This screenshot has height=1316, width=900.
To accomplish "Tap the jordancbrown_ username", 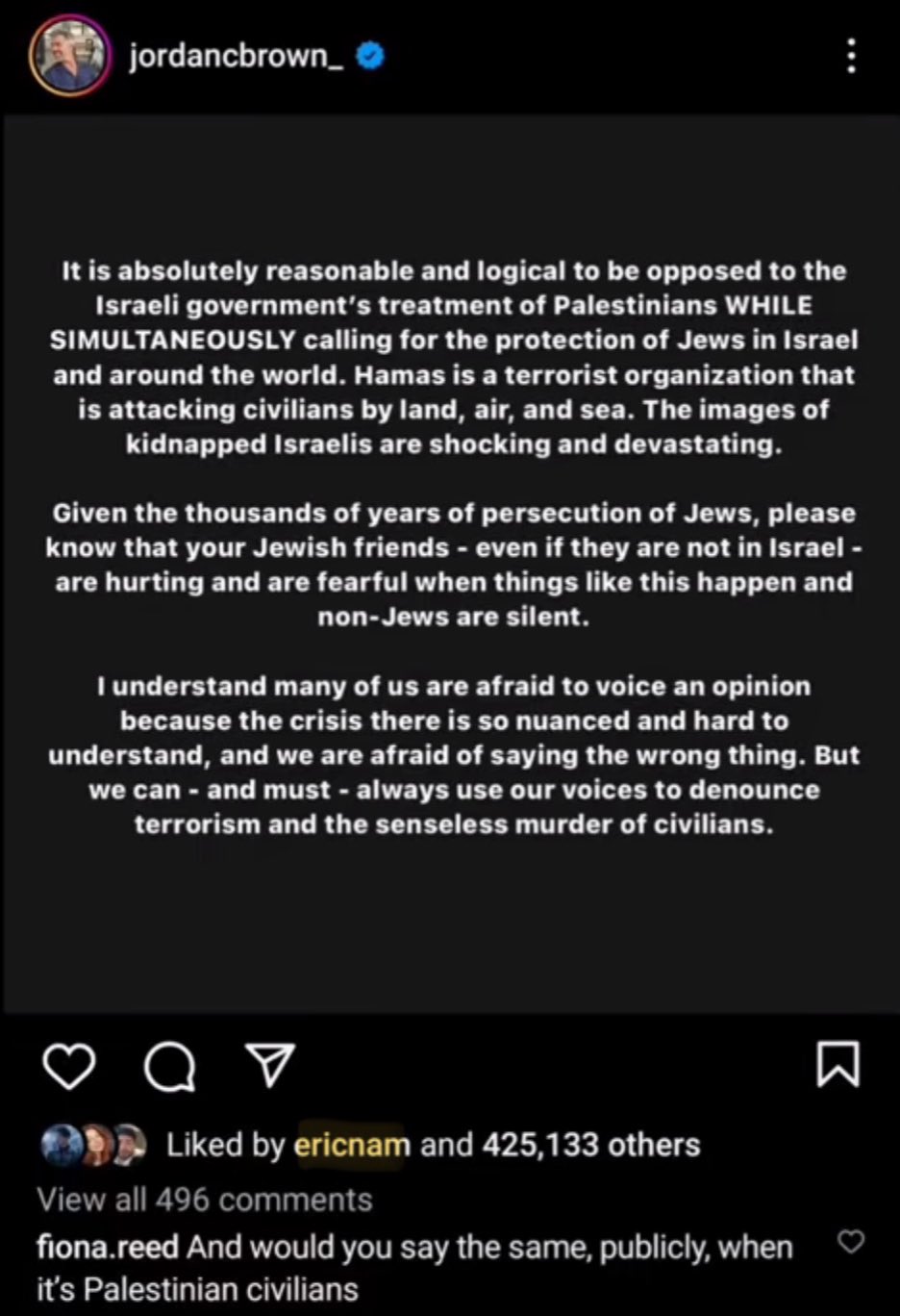I will click(237, 57).
